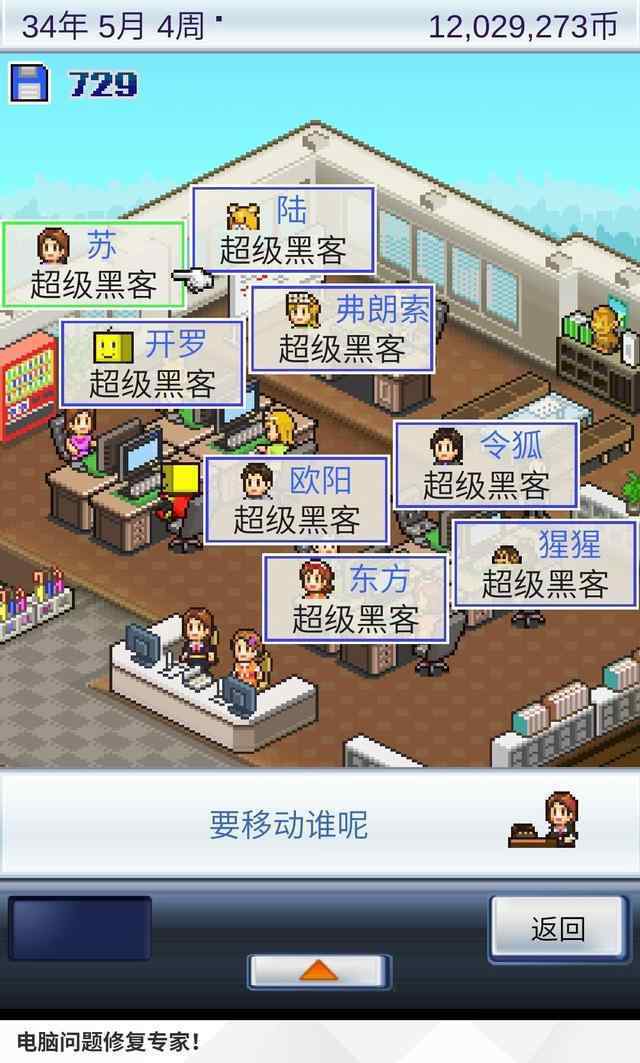The image size is (640, 1063).
Task: Select employee 苏 to move
Action: click(93, 265)
